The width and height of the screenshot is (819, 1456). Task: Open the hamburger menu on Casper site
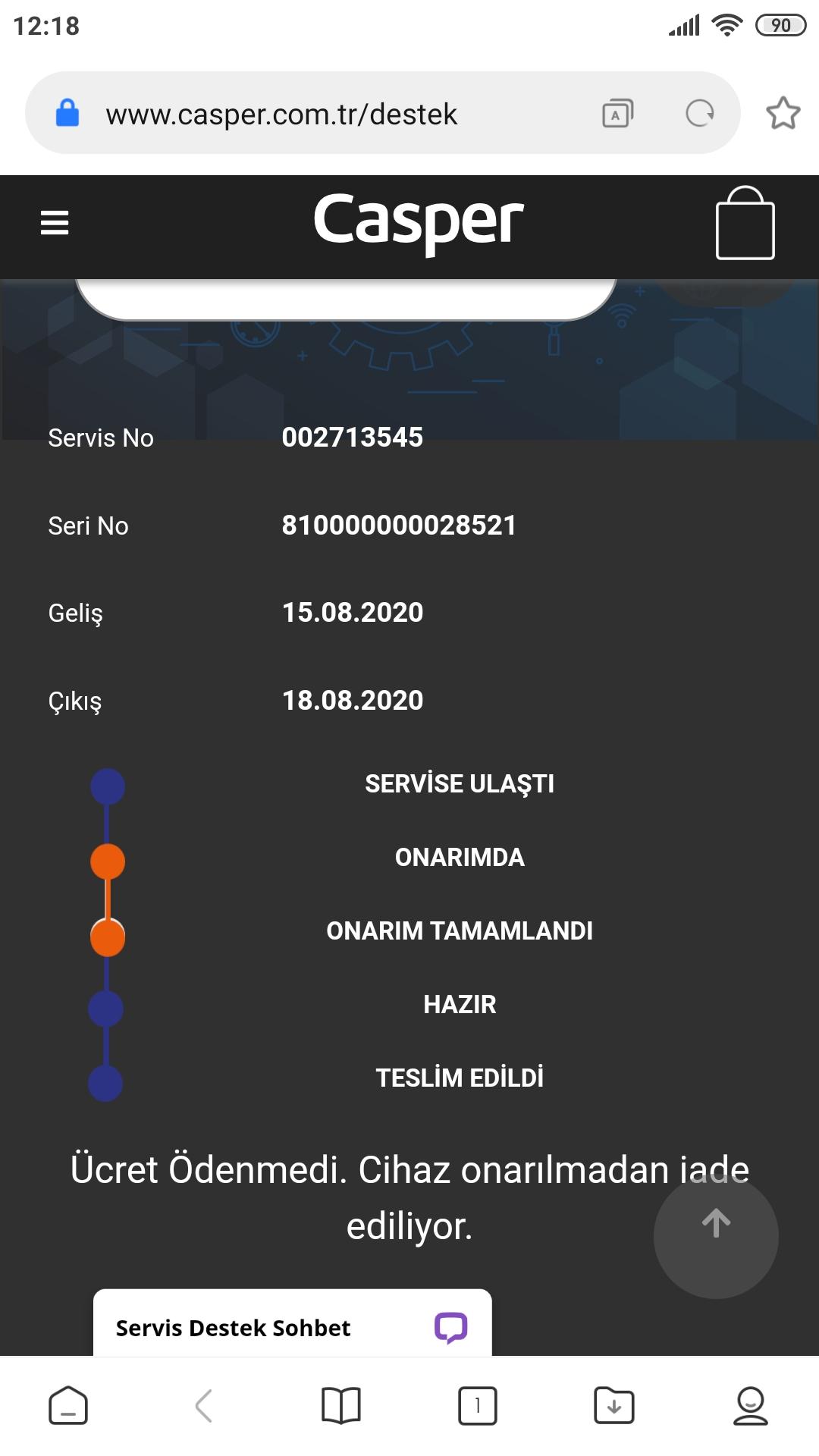point(55,223)
